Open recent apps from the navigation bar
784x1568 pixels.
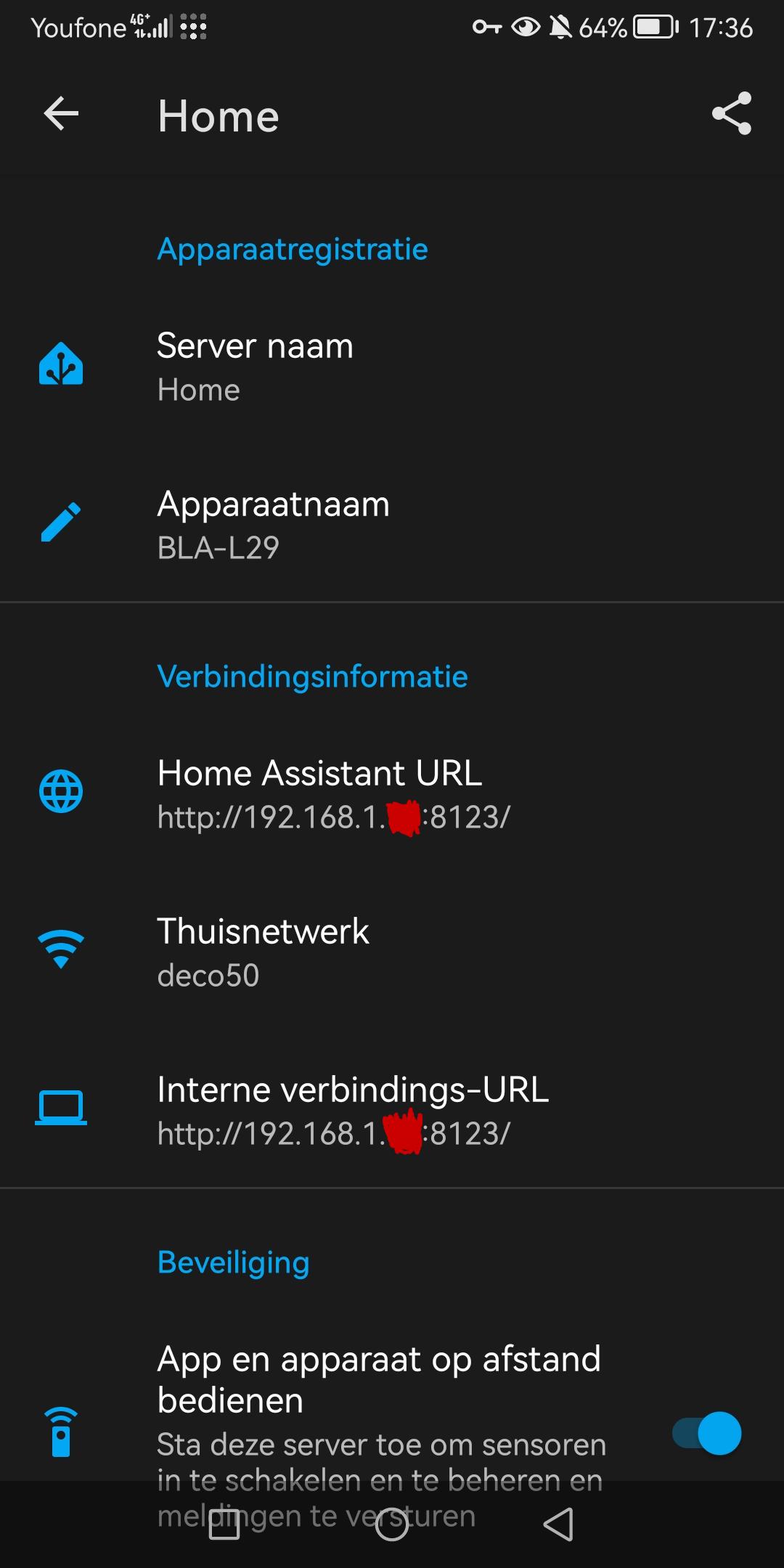click(224, 1524)
